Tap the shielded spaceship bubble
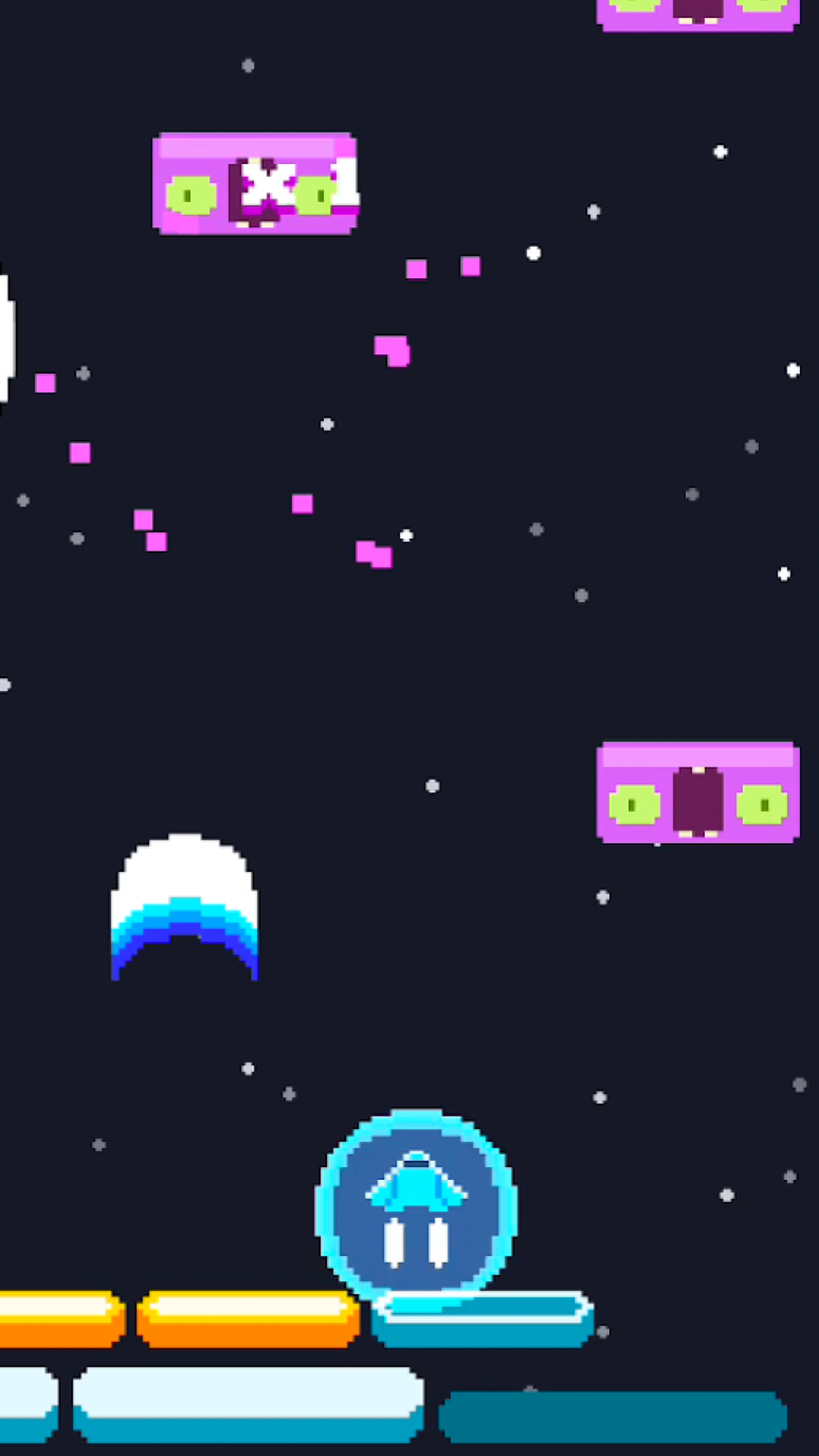This screenshot has height=1456, width=819. click(x=416, y=1206)
